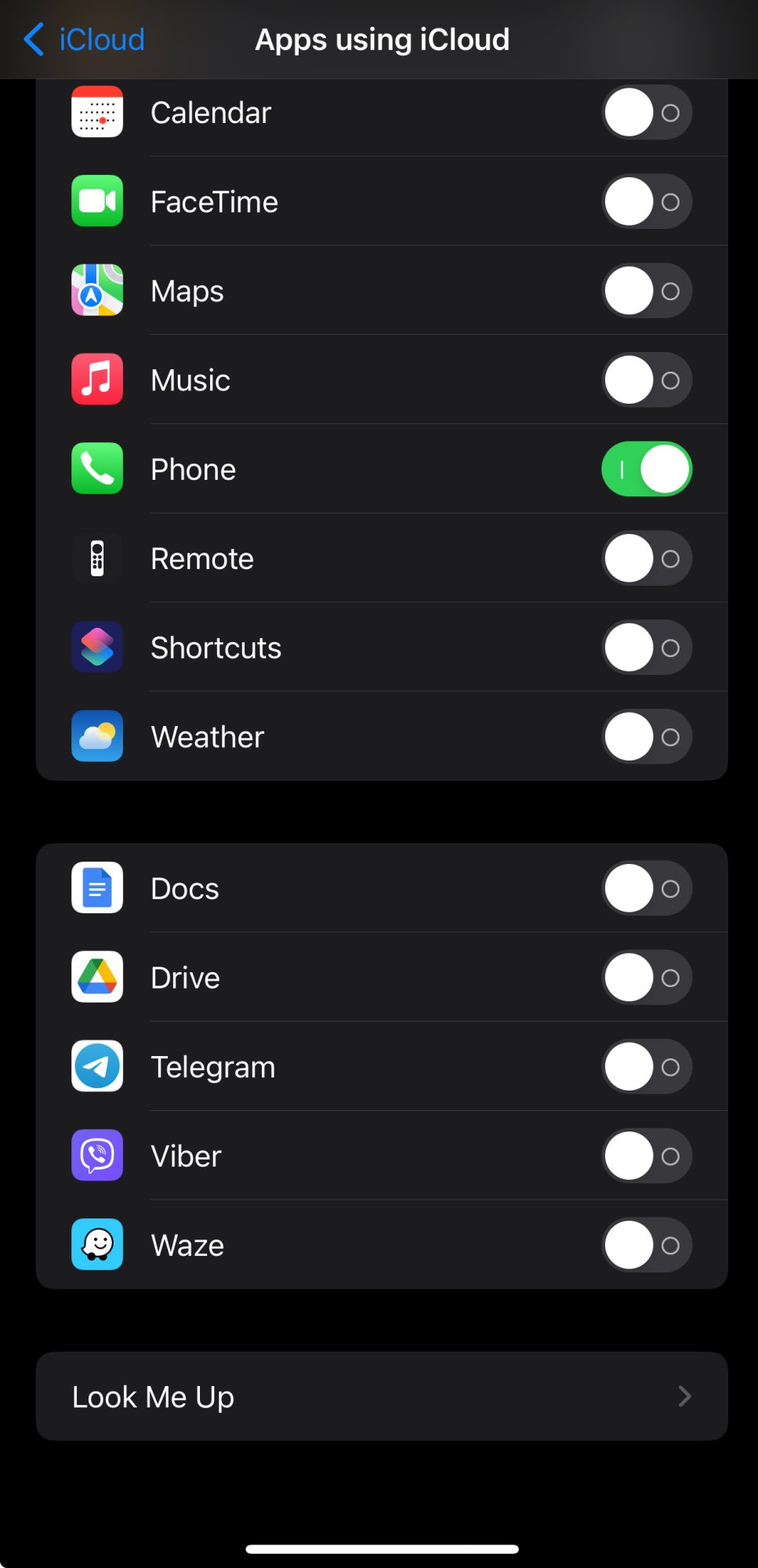Turn on Weather iCloud toggle
758x1568 pixels.
pyautogui.click(x=646, y=738)
